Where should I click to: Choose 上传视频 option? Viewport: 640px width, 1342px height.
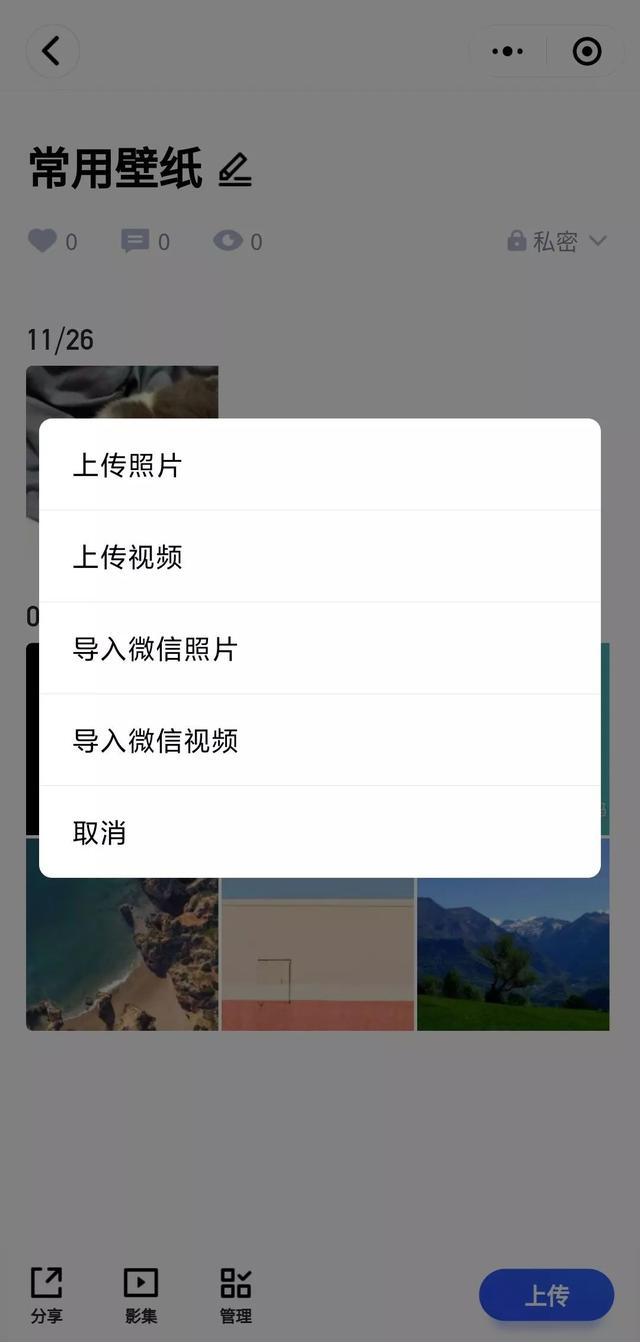[x=320, y=557]
